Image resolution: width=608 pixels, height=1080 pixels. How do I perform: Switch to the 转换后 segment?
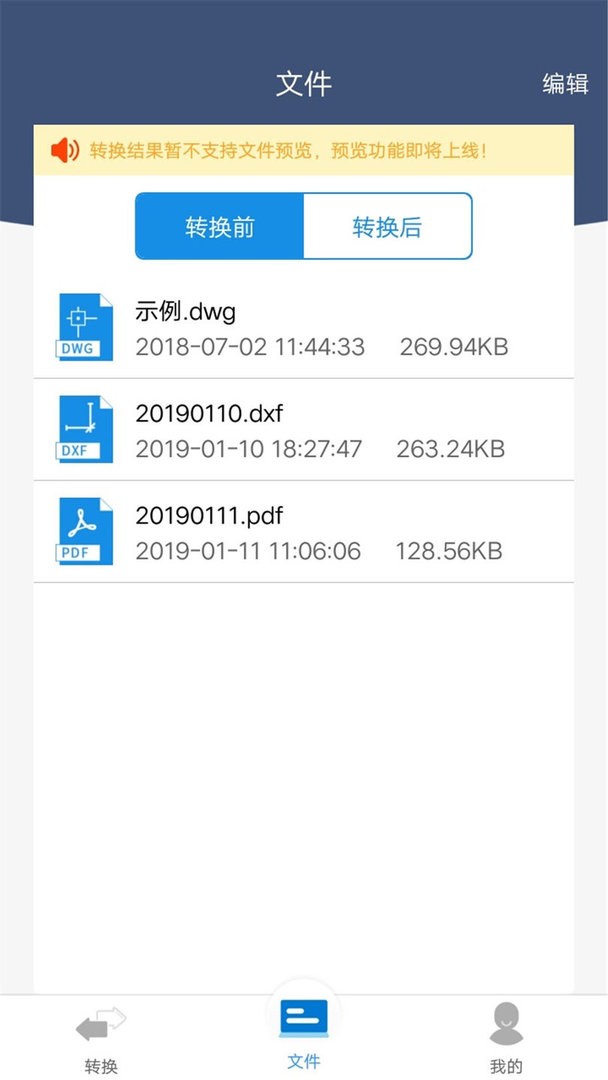(387, 227)
